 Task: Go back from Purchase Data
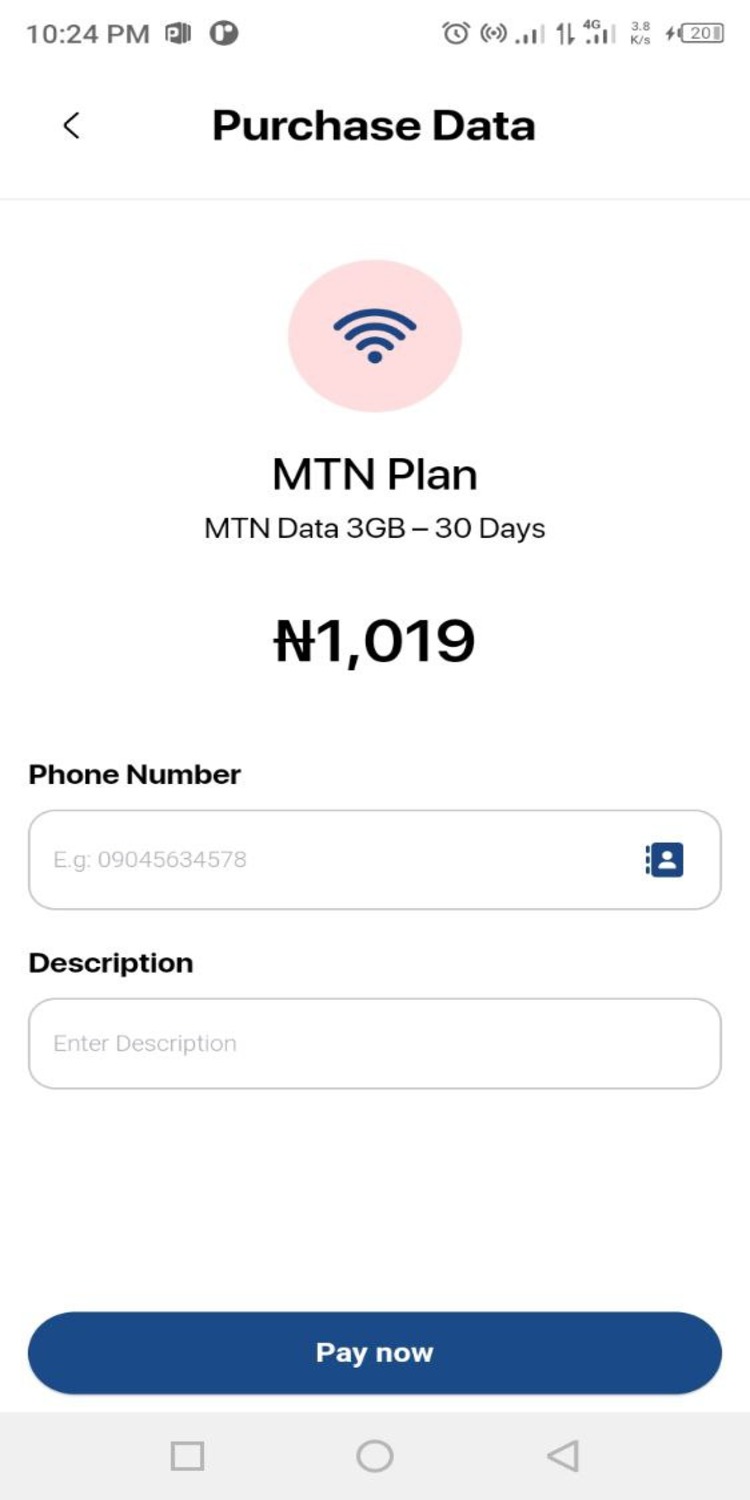(71, 126)
